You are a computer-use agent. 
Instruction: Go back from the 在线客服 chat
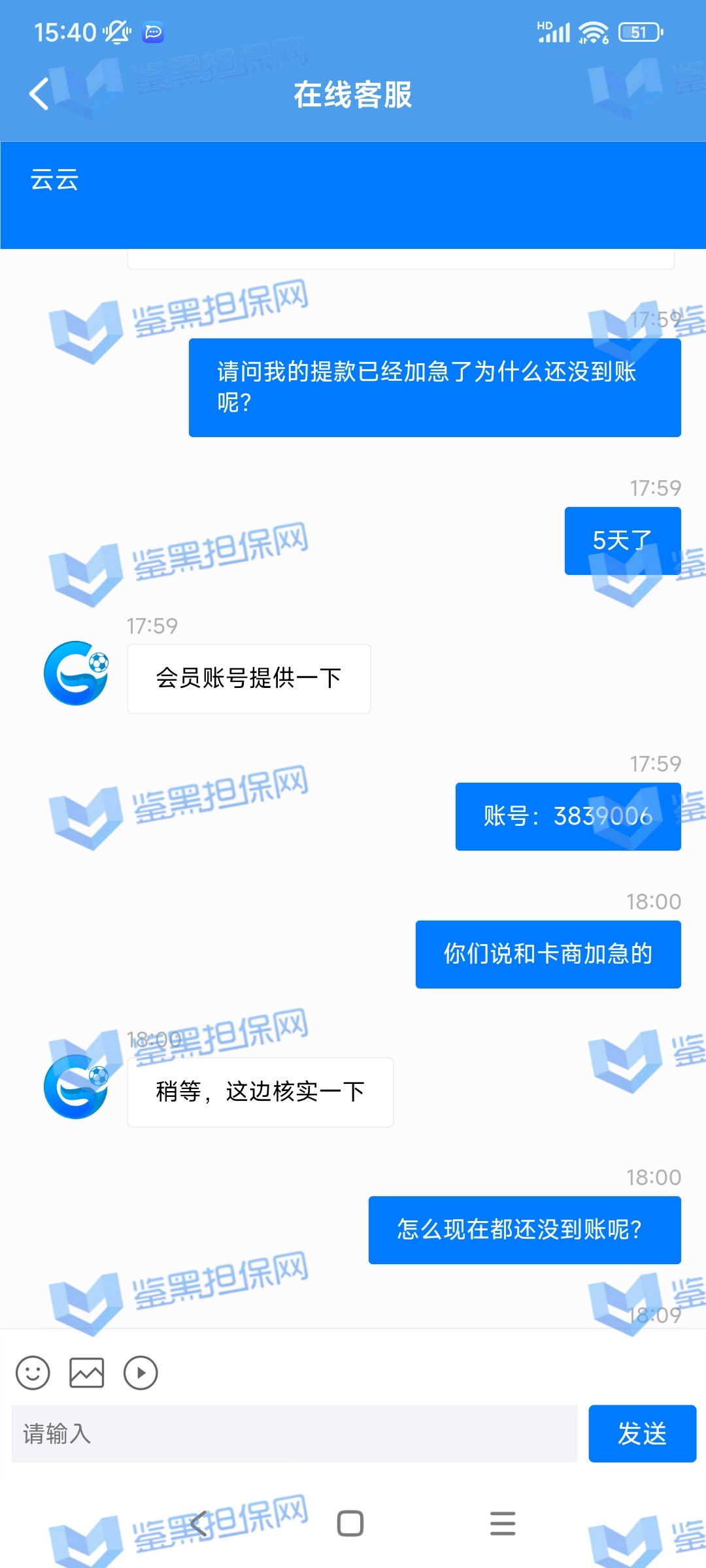point(39,94)
